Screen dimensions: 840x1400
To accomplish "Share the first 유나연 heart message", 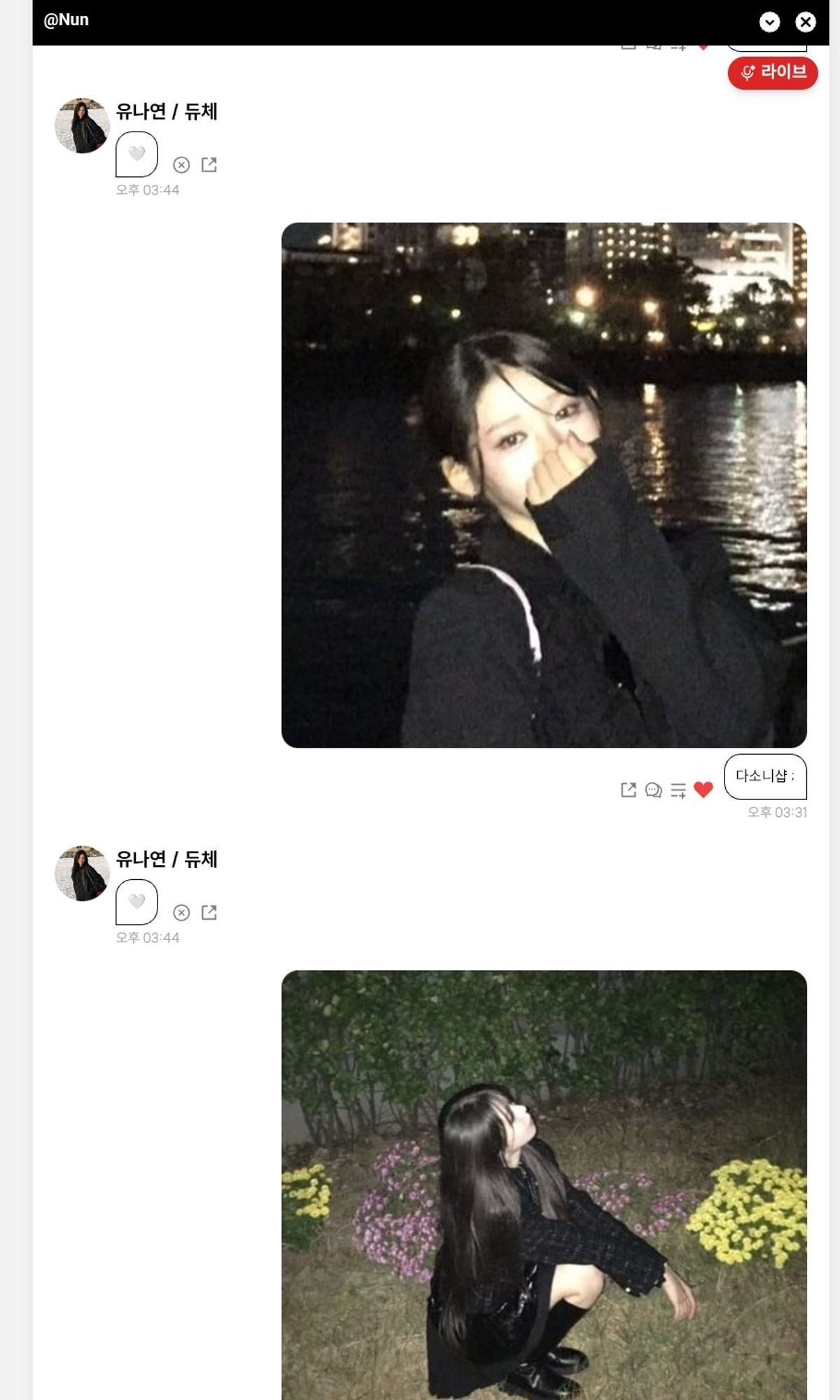I will tap(209, 164).
